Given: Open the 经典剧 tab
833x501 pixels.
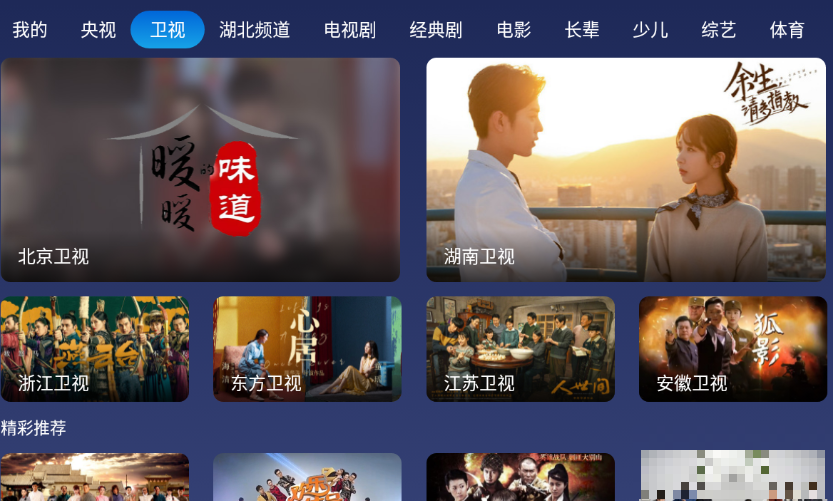Looking at the screenshot, I should point(436,30).
